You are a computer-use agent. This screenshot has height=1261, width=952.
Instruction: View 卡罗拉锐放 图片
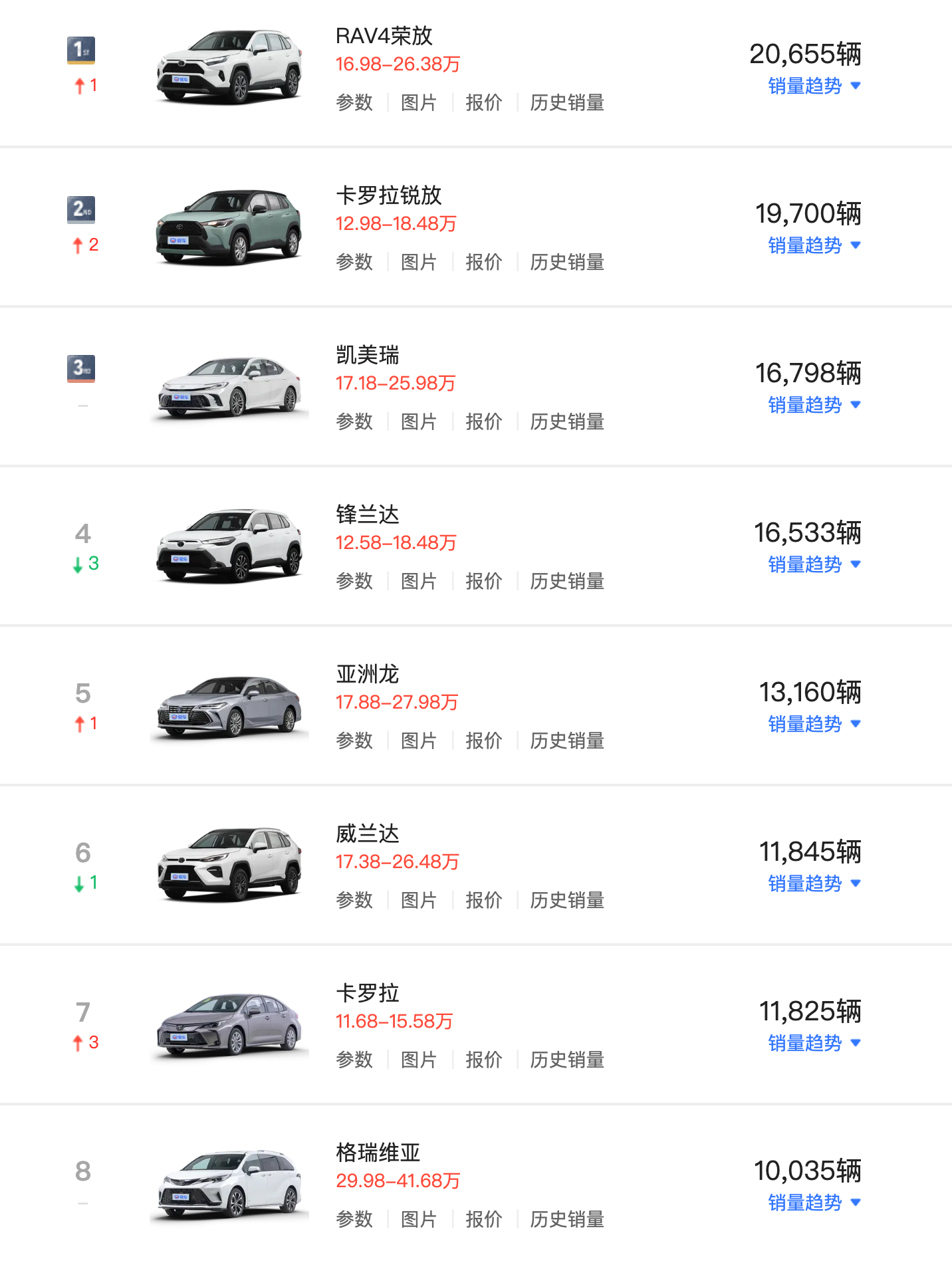(418, 263)
